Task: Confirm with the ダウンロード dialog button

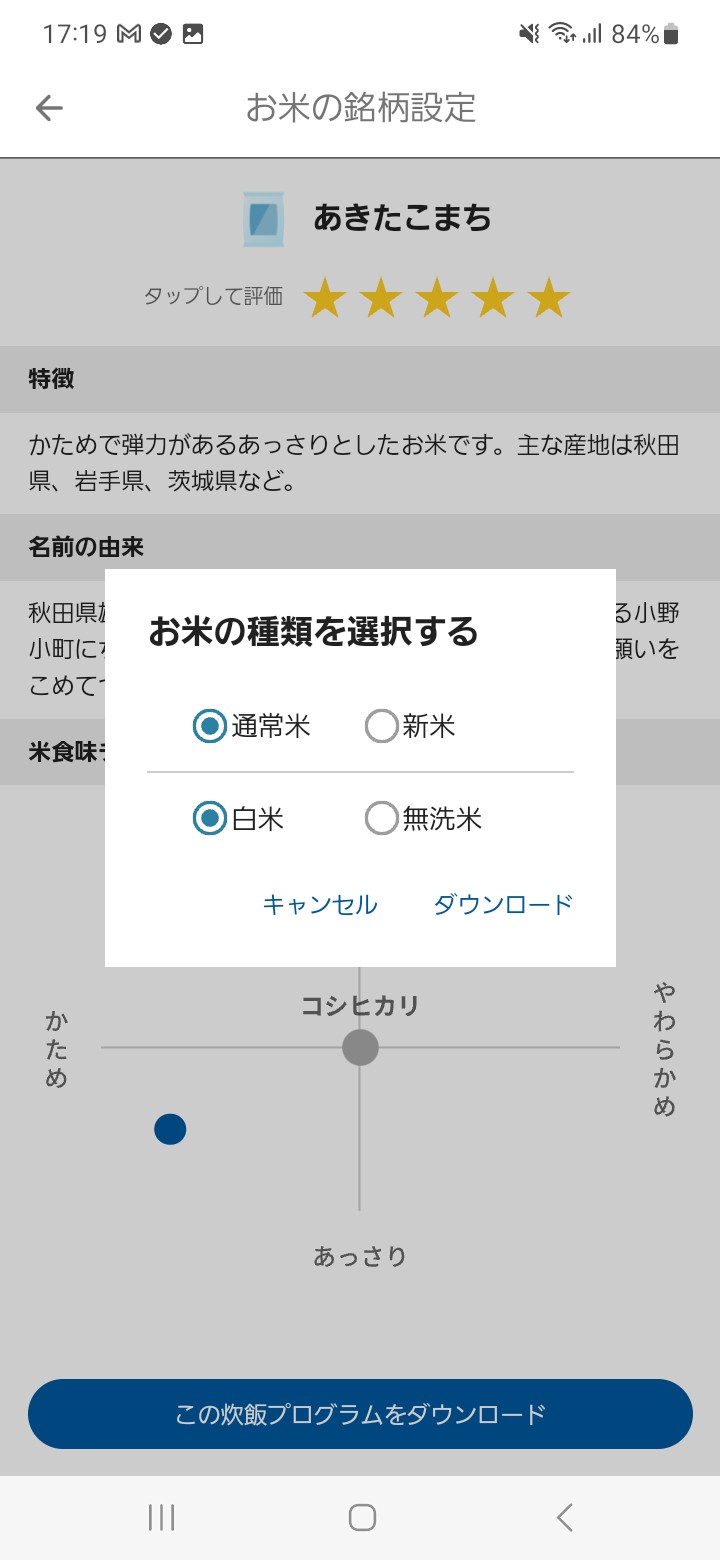Action: click(x=502, y=905)
